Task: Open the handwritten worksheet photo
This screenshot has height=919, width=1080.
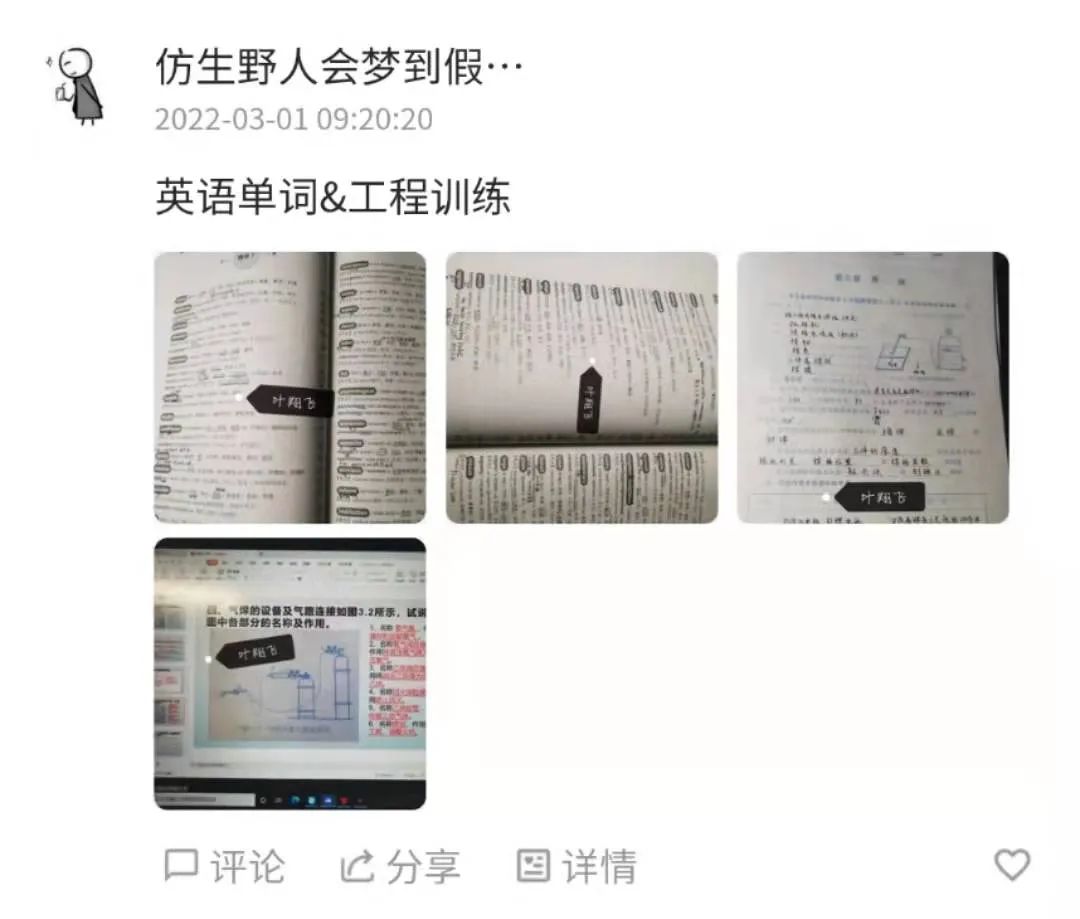Action: click(x=872, y=387)
